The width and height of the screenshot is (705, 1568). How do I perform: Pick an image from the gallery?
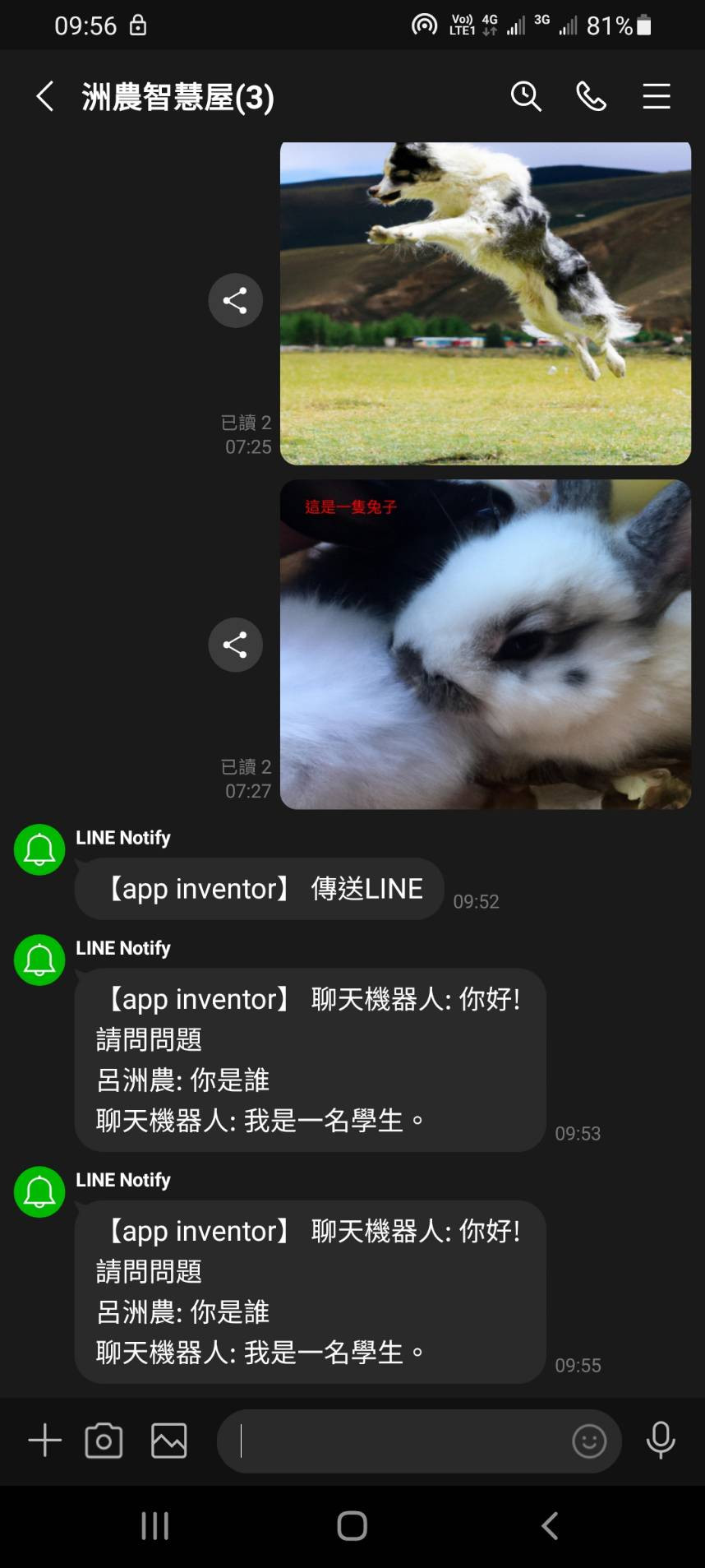point(168,1441)
